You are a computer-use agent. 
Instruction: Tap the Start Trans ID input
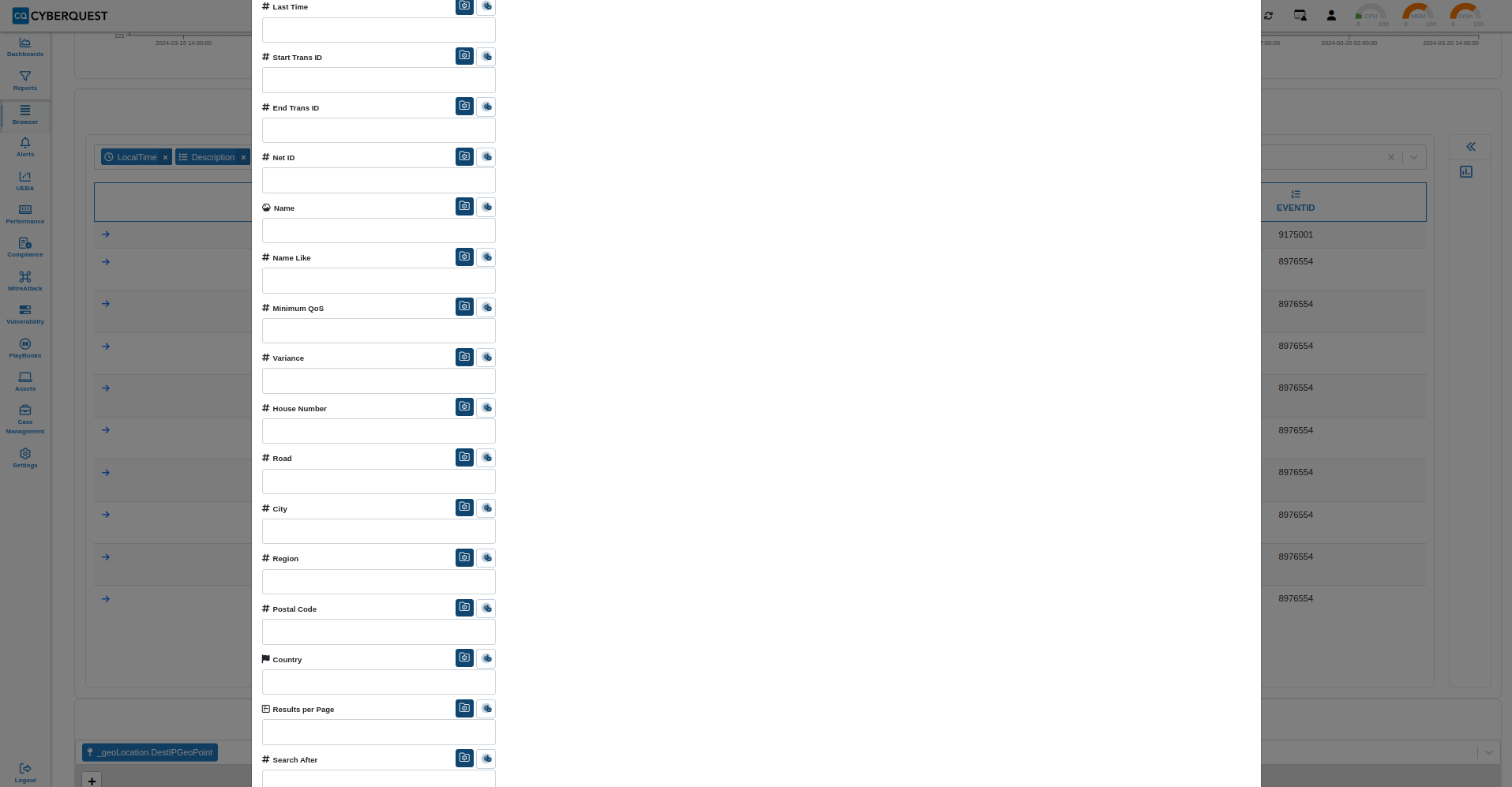click(378, 81)
